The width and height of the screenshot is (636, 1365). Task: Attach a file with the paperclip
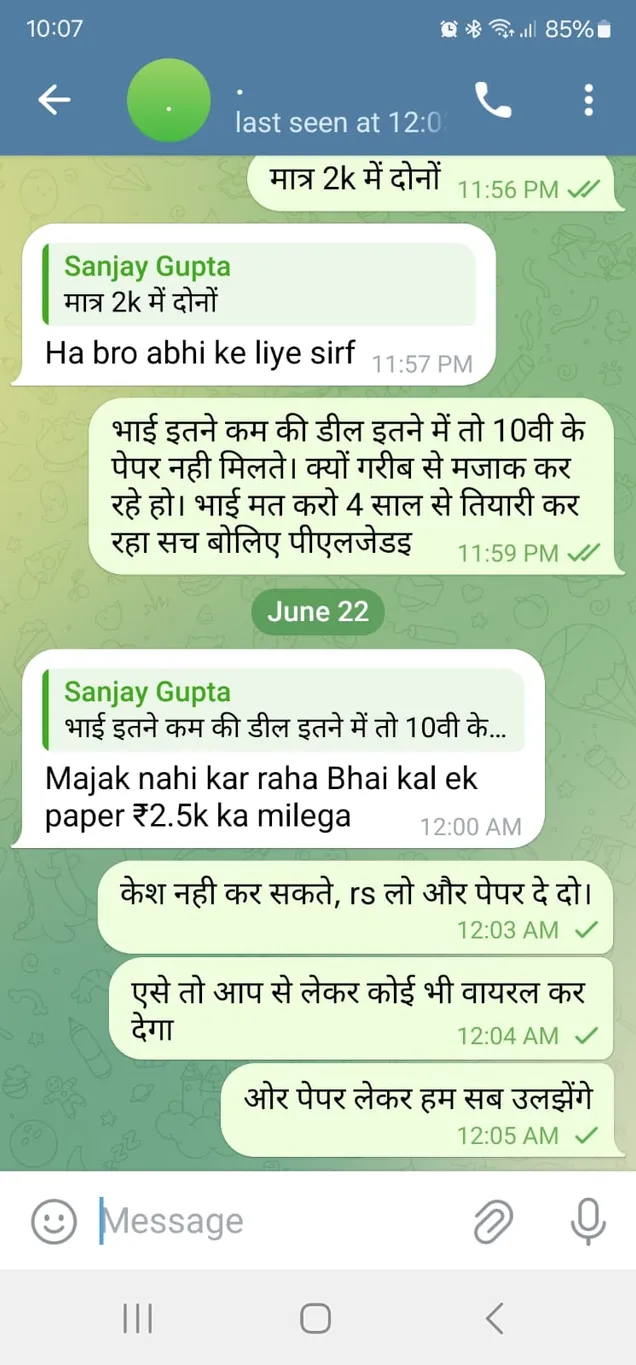point(492,1220)
